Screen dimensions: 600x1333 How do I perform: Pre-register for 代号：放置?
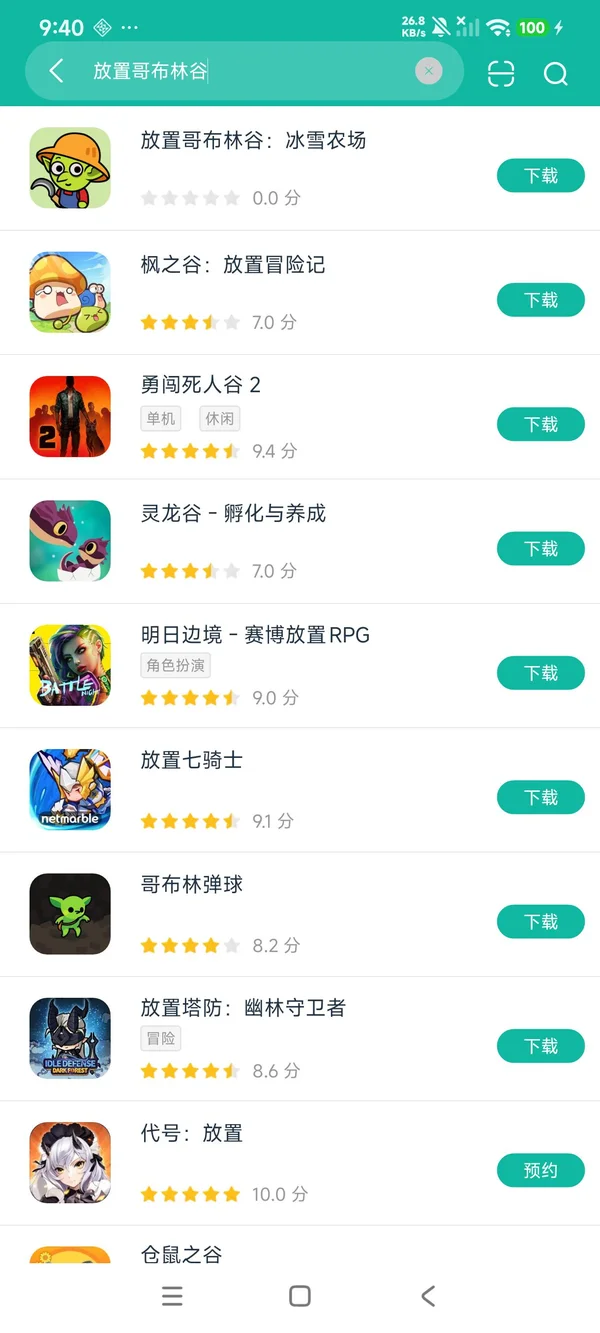(540, 1171)
